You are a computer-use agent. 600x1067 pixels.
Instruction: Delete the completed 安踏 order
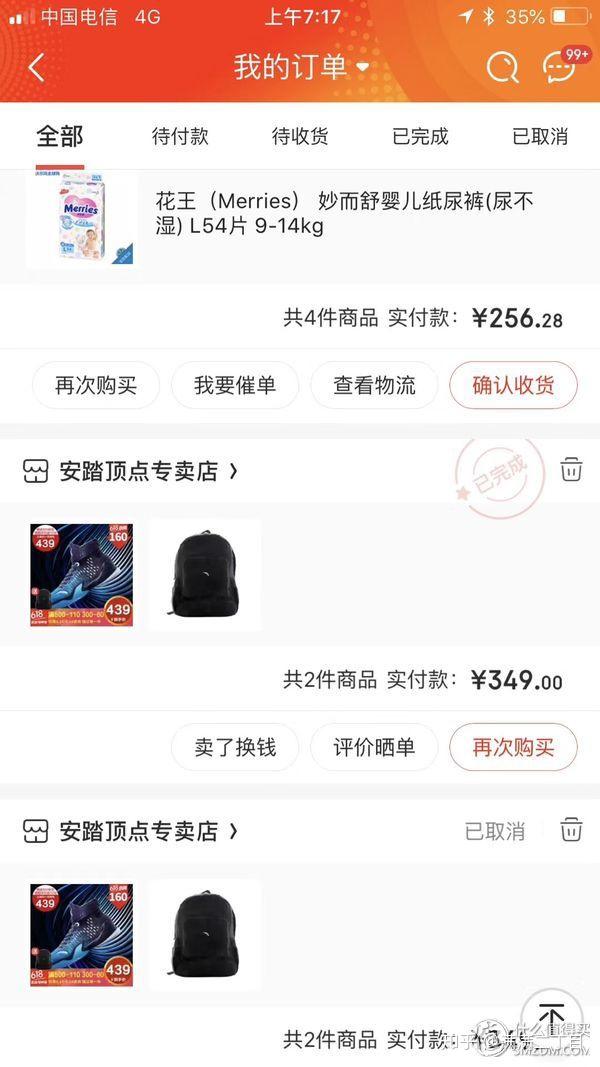(x=571, y=470)
